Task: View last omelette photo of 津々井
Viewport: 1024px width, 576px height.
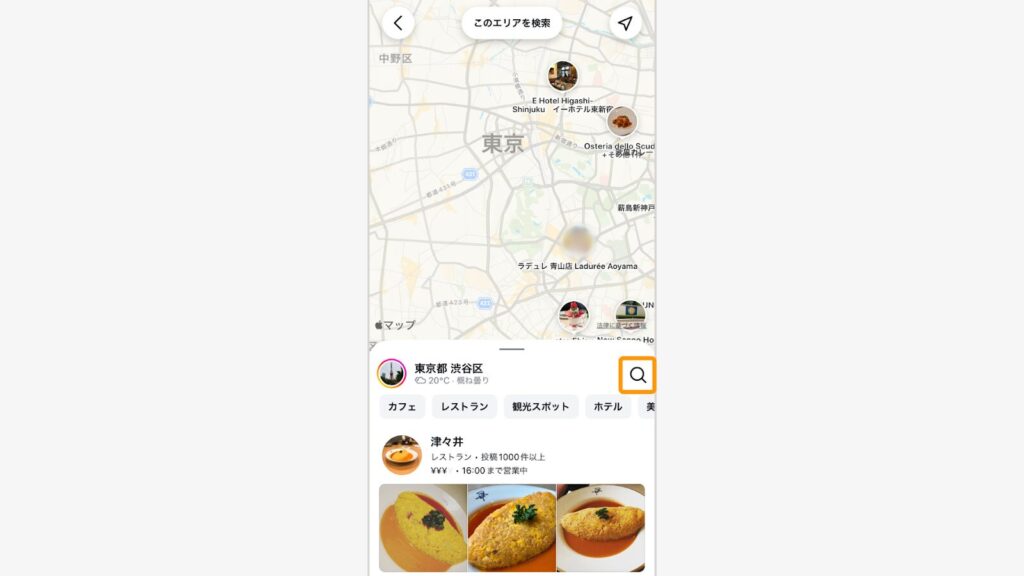Action: coord(600,527)
